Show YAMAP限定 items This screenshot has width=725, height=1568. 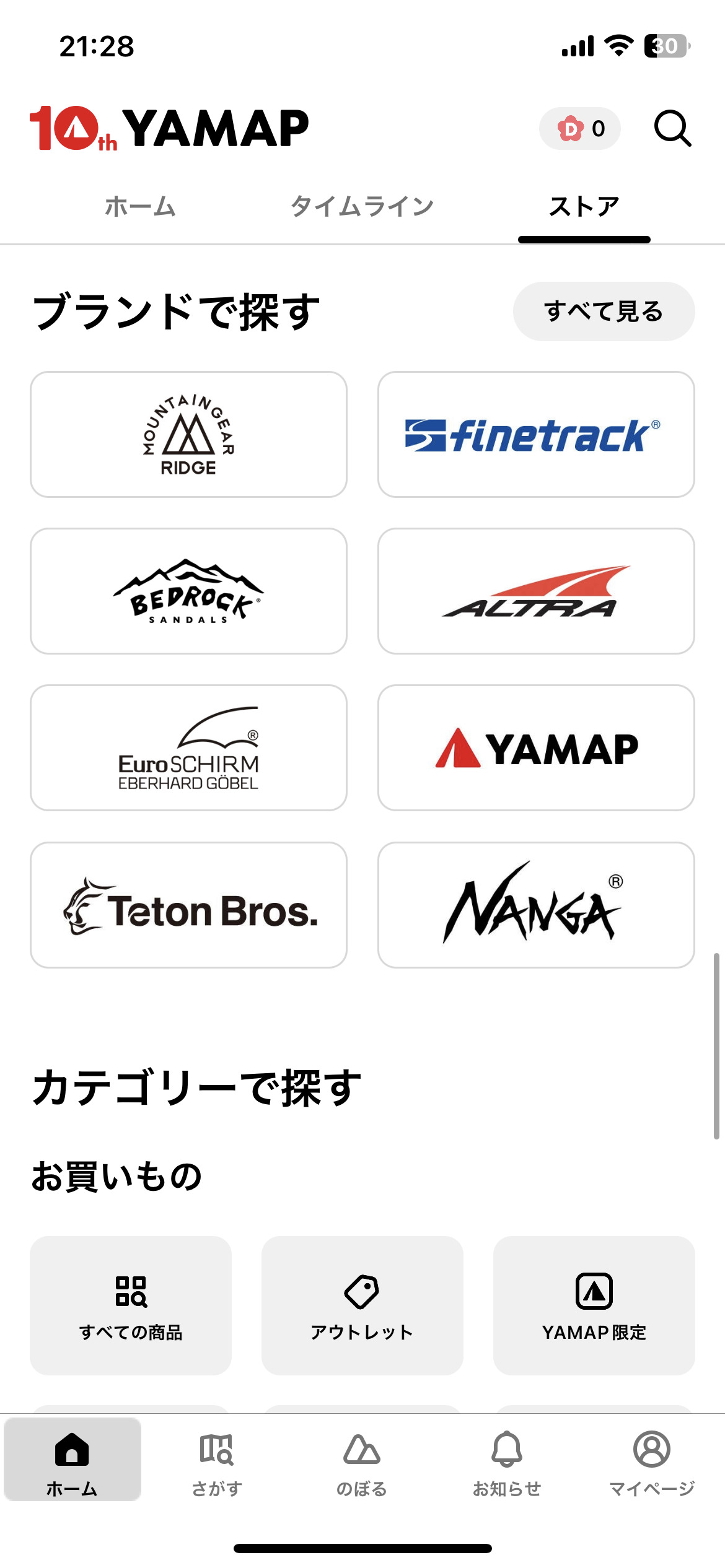[594, 1305]
